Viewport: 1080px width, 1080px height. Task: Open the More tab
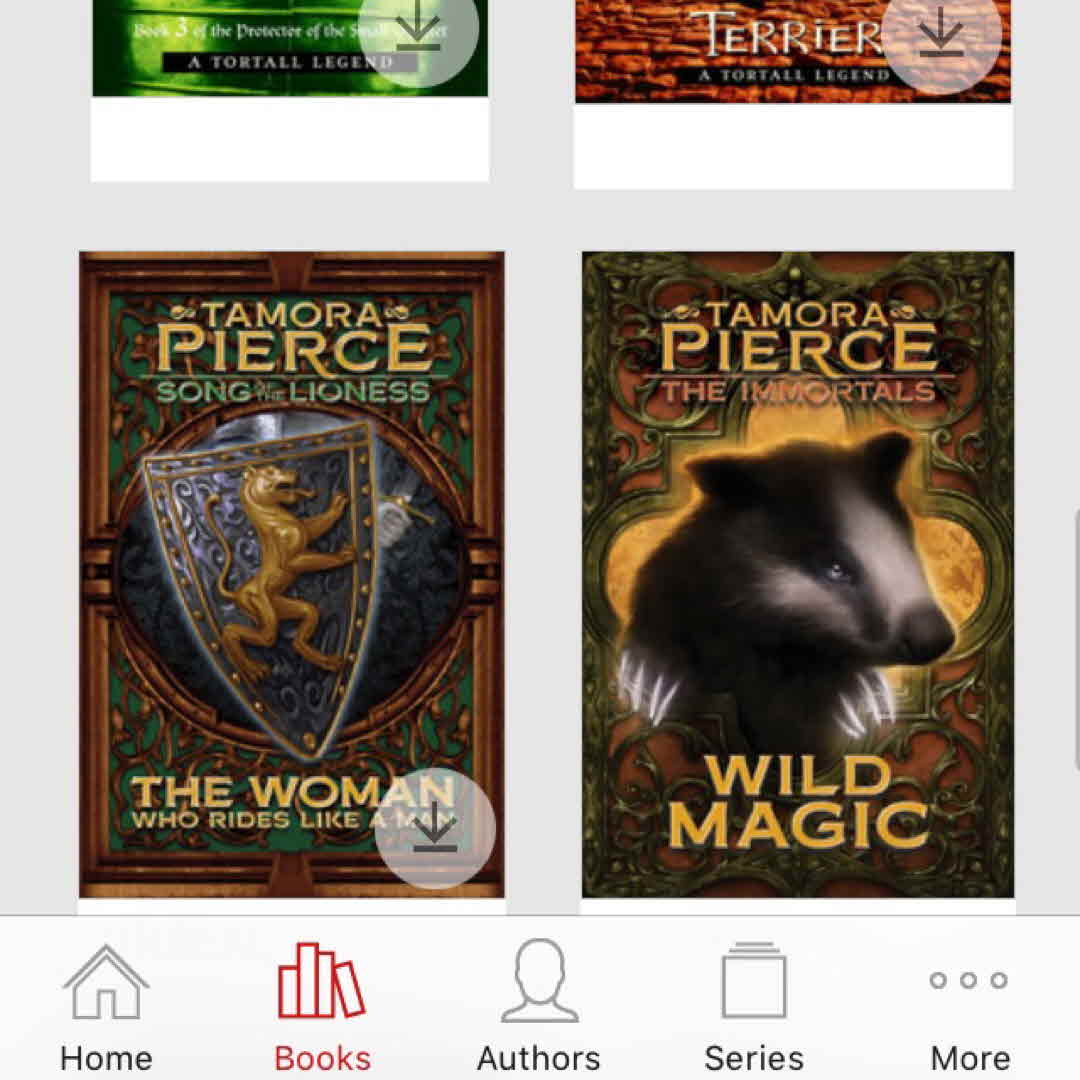click(969, 1007)
